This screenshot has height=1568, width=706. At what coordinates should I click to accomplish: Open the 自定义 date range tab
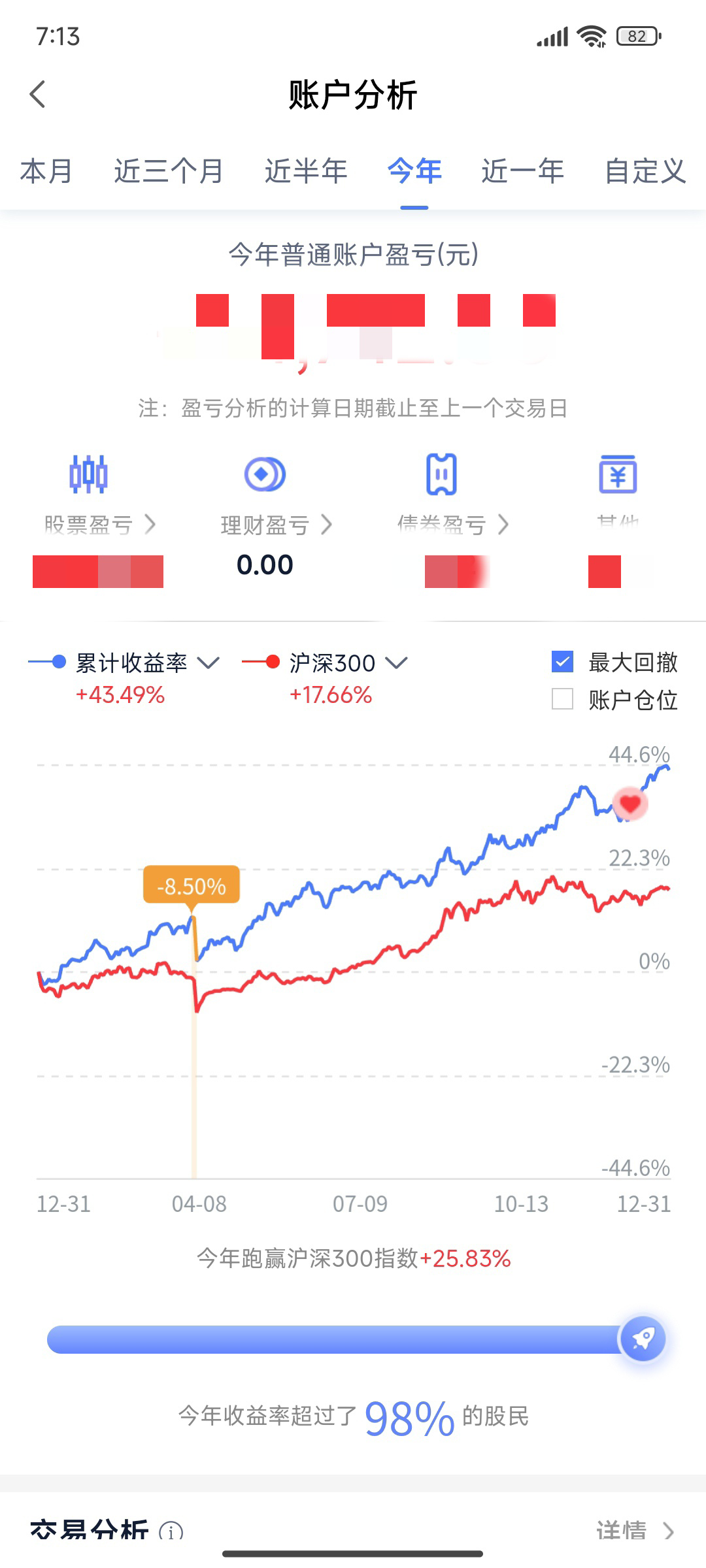645,171
